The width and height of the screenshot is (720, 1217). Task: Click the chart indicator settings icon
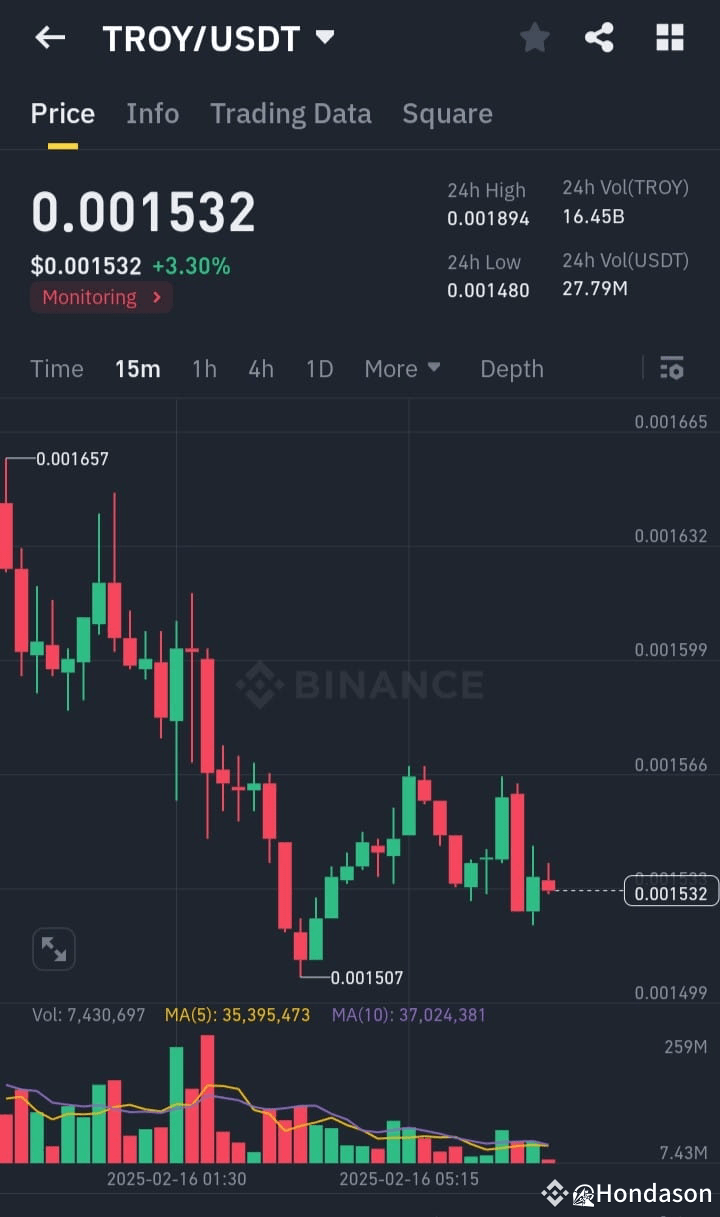pos(671,369)
